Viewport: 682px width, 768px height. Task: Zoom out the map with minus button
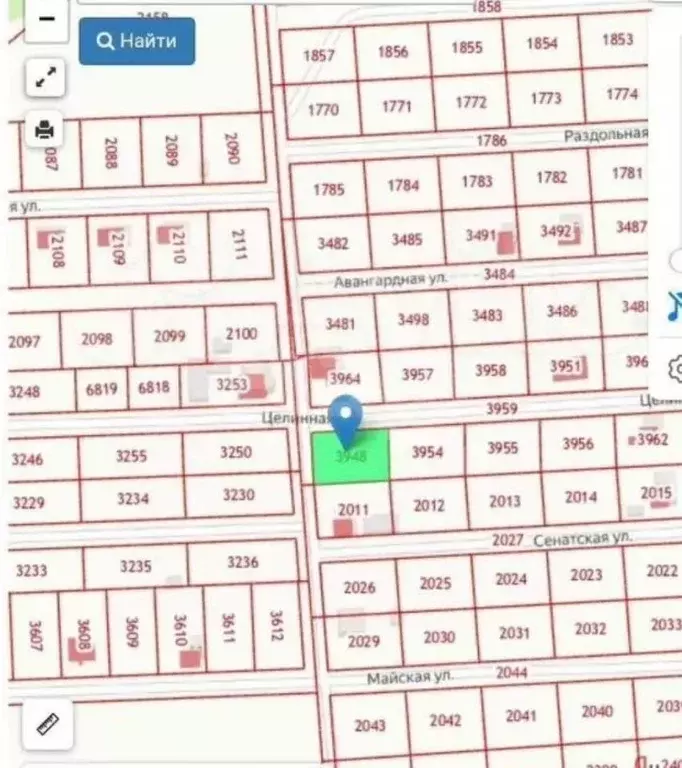[45, 20]
